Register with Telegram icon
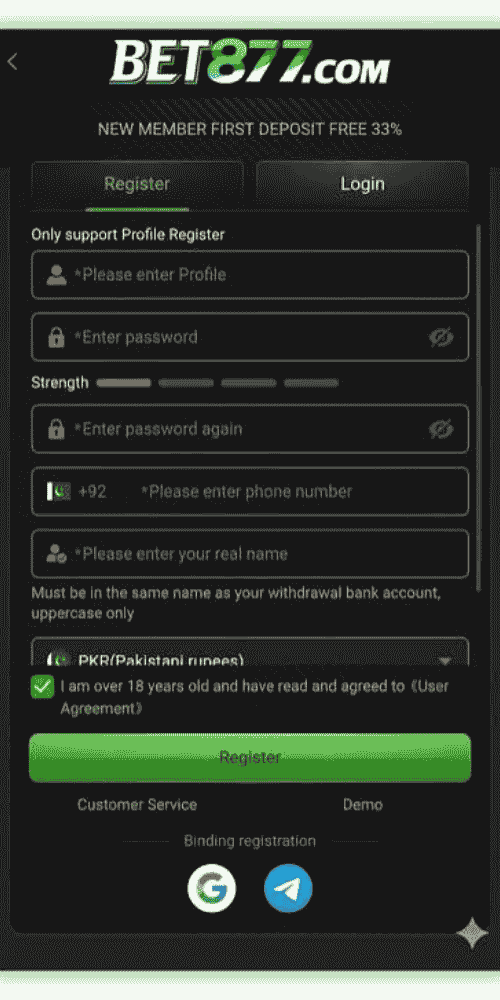This screenshot has width=500, height=1000. tap(288, 888)
